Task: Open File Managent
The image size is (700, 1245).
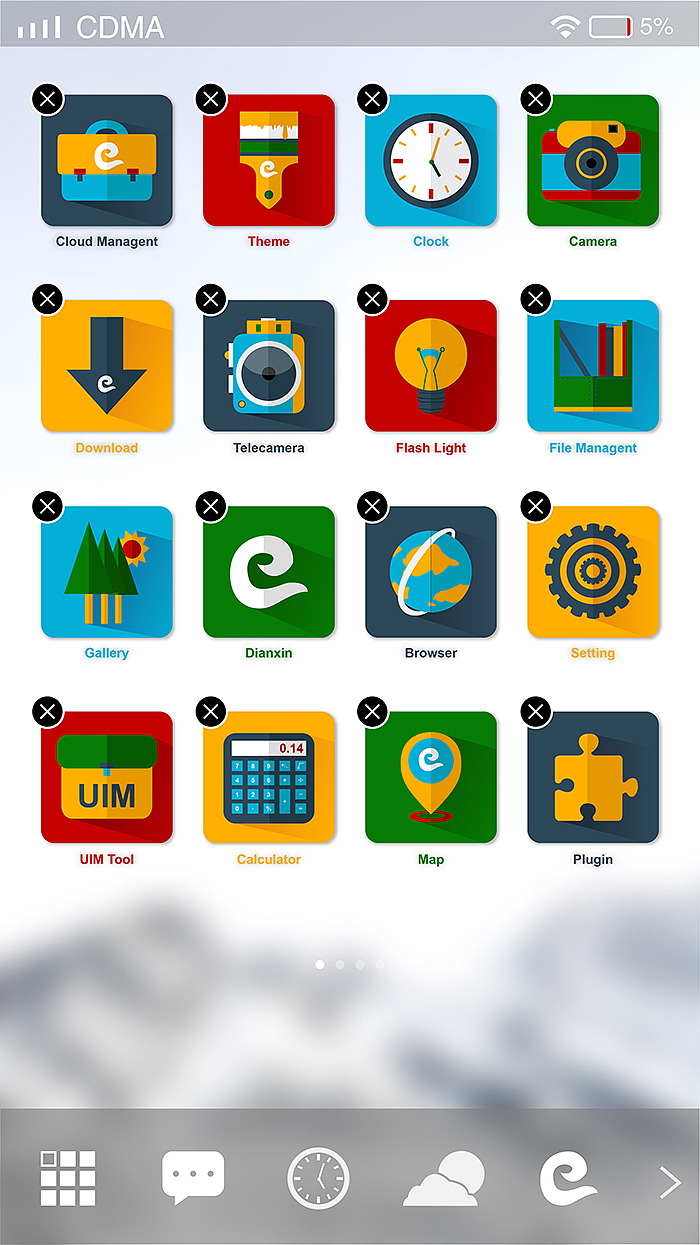Action: point(593,366)
